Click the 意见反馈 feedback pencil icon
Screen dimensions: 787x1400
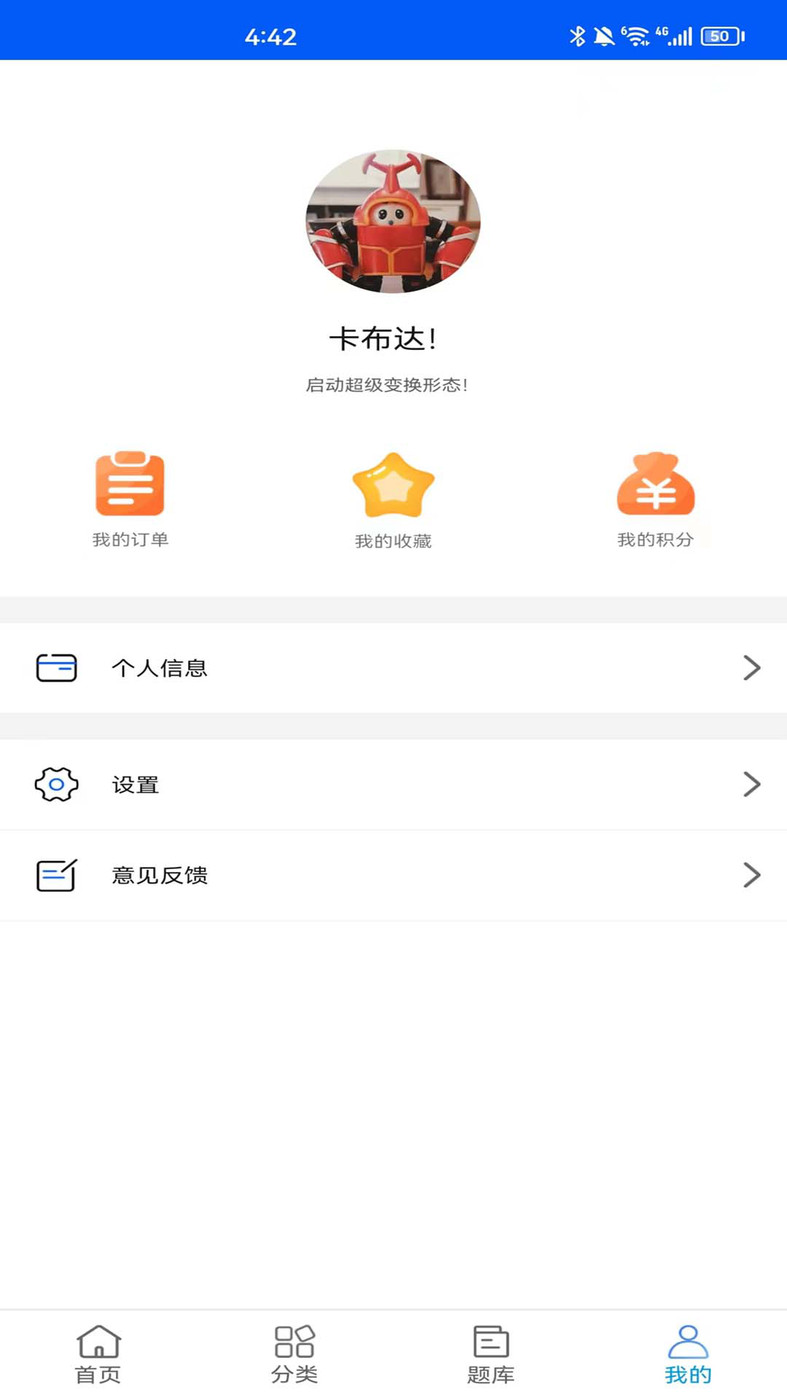coord(56,874)
